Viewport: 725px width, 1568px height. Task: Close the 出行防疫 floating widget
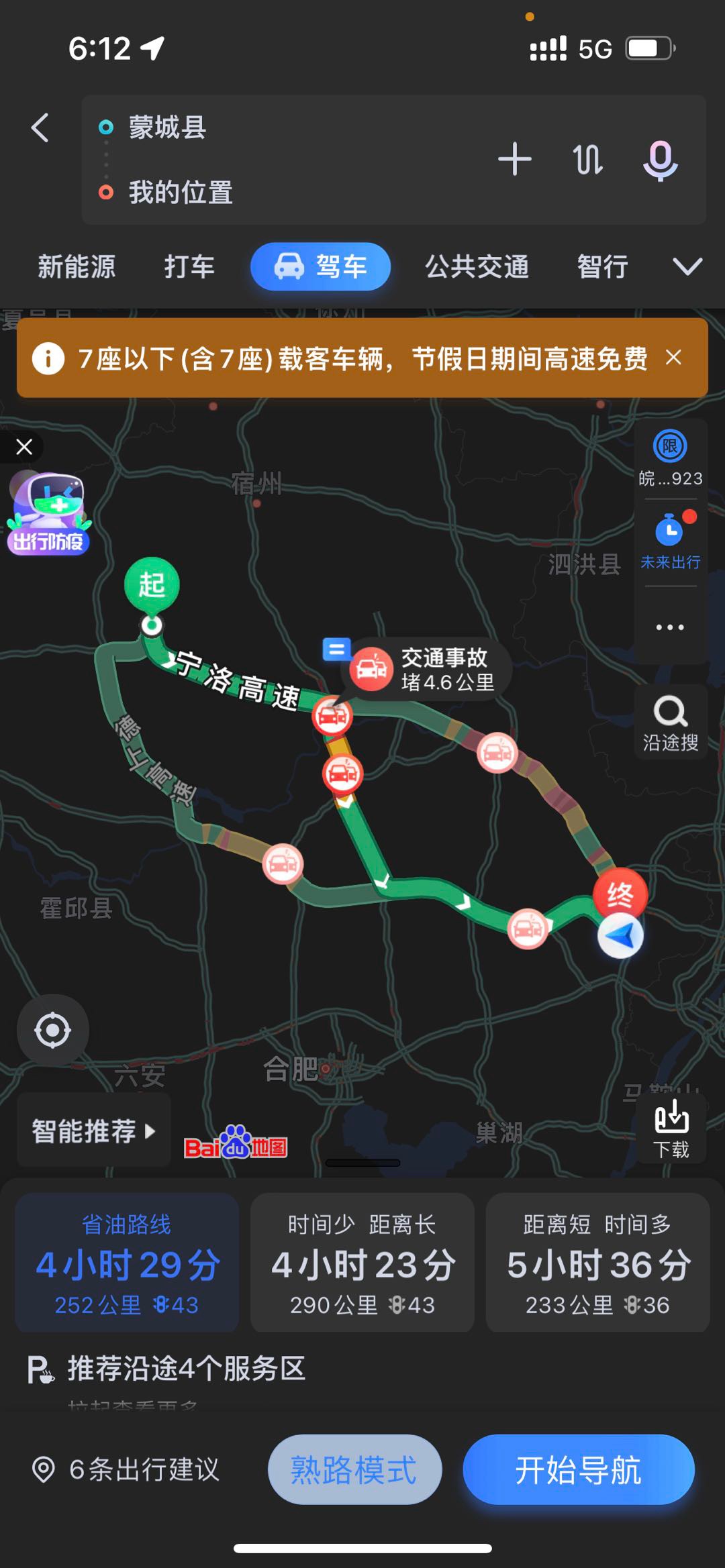click(24, 447)
